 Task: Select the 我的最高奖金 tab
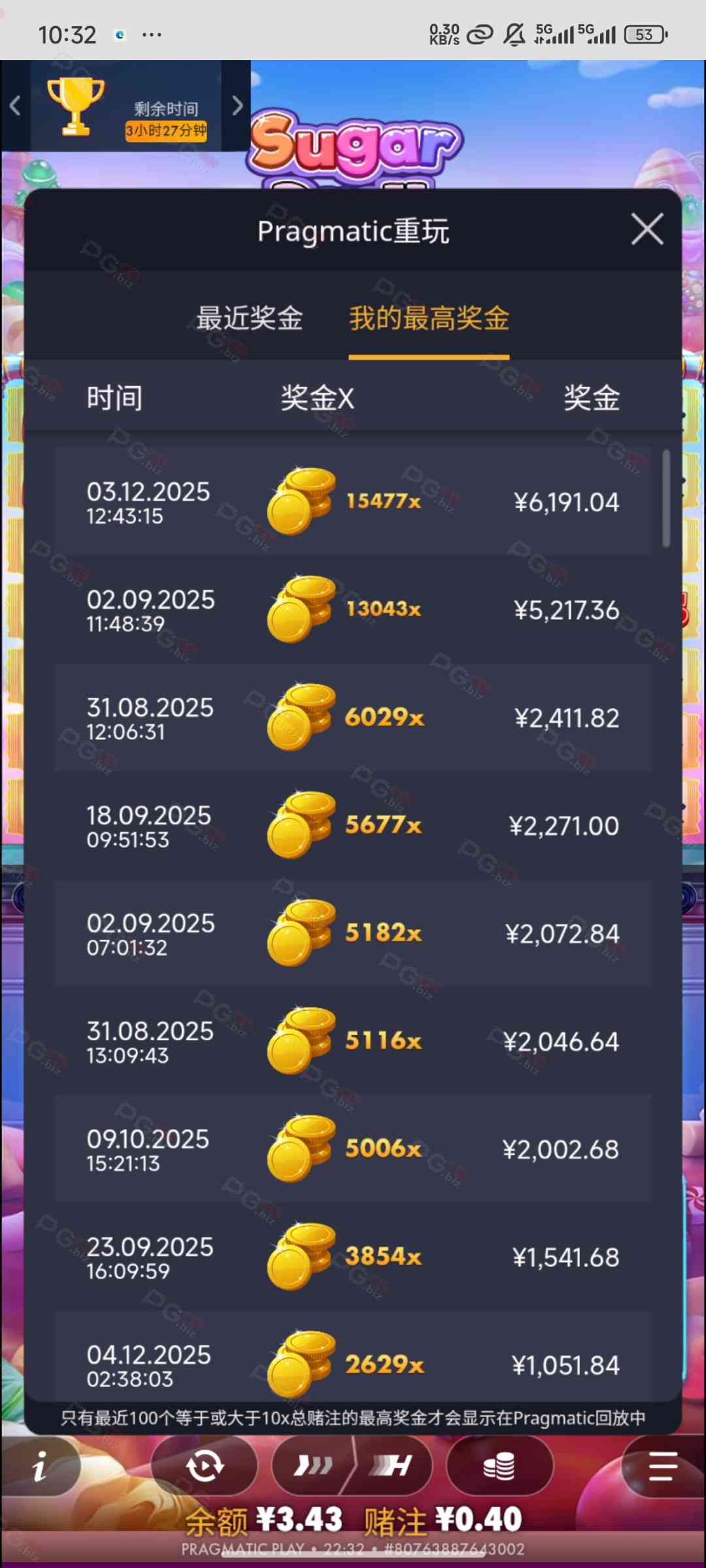point(429,319)
